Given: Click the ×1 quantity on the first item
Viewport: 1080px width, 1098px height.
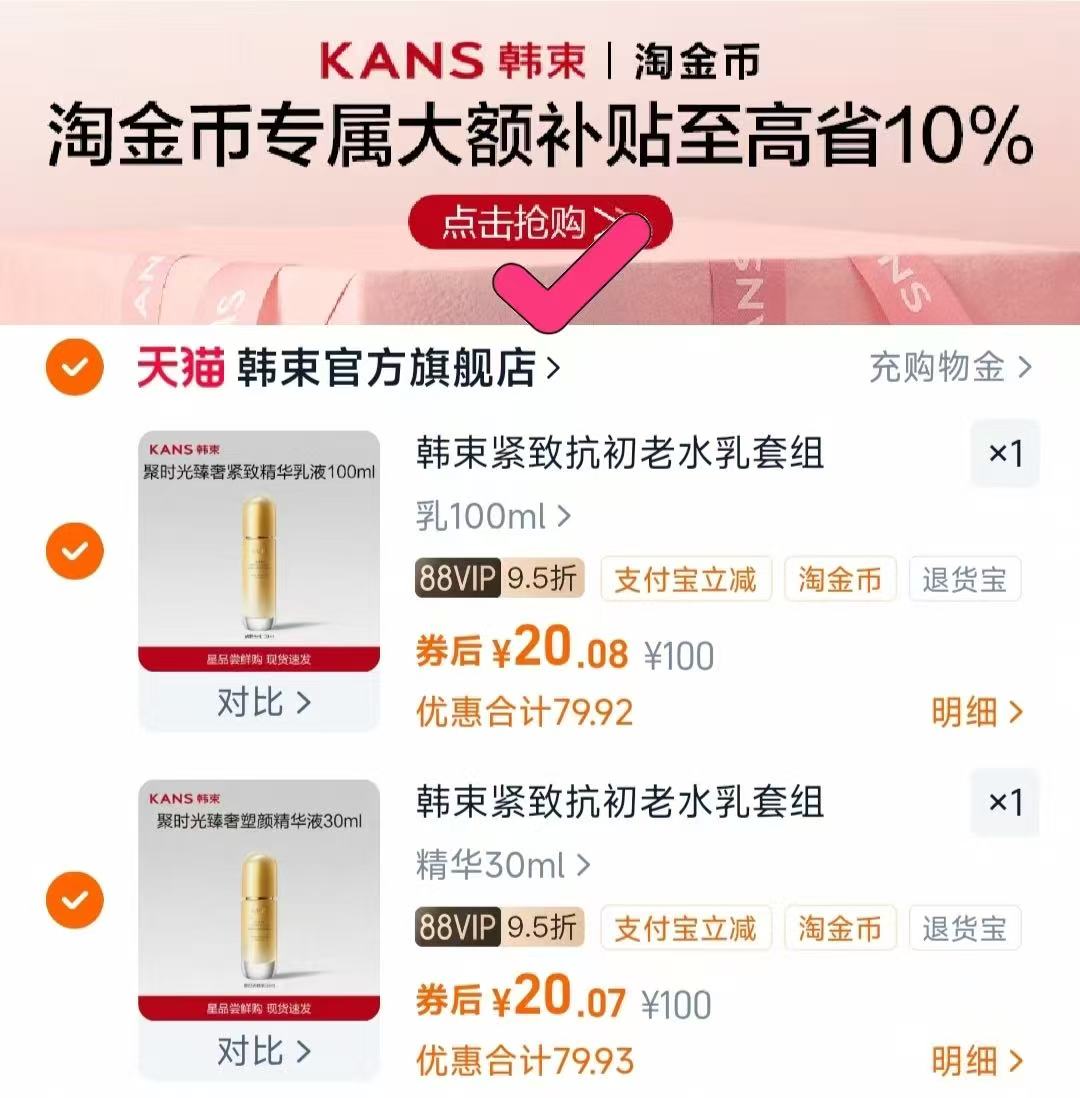Looking at the screenshot, I should coord(1005,453).
